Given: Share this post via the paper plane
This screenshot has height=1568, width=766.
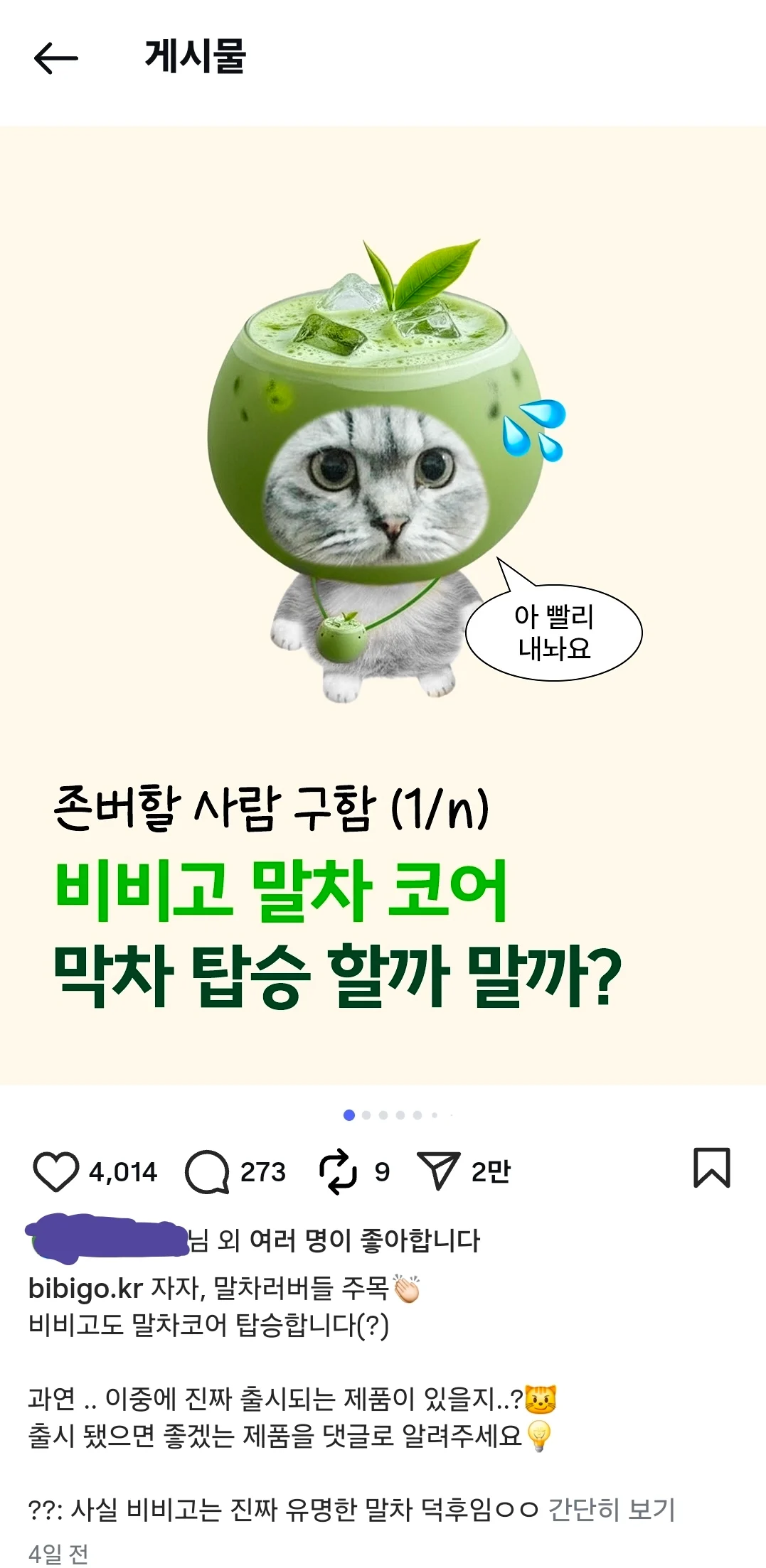Looking at the screenshot, I should [x=438, y=1171].
